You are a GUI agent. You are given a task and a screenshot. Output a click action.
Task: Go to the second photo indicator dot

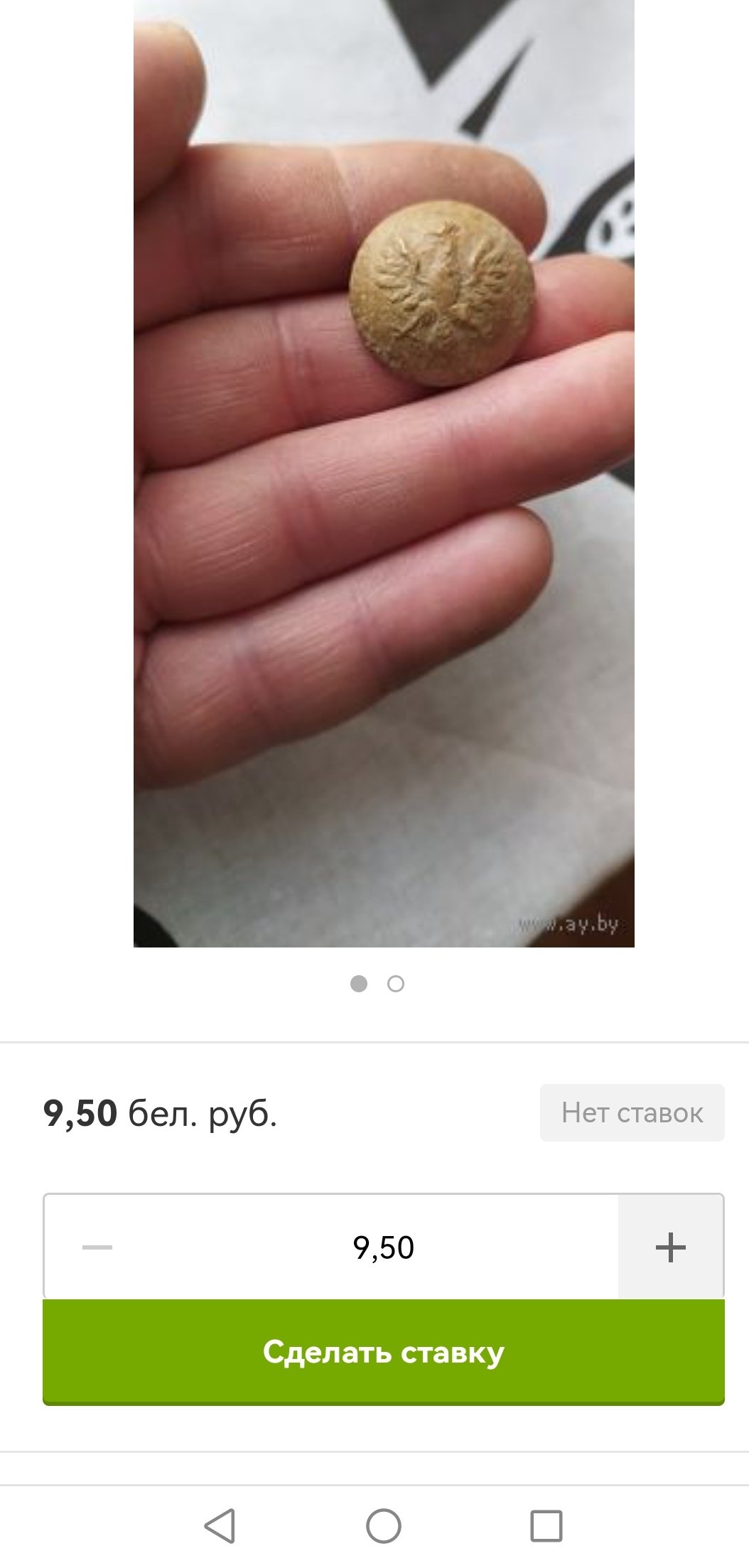(x=396, y=984)
